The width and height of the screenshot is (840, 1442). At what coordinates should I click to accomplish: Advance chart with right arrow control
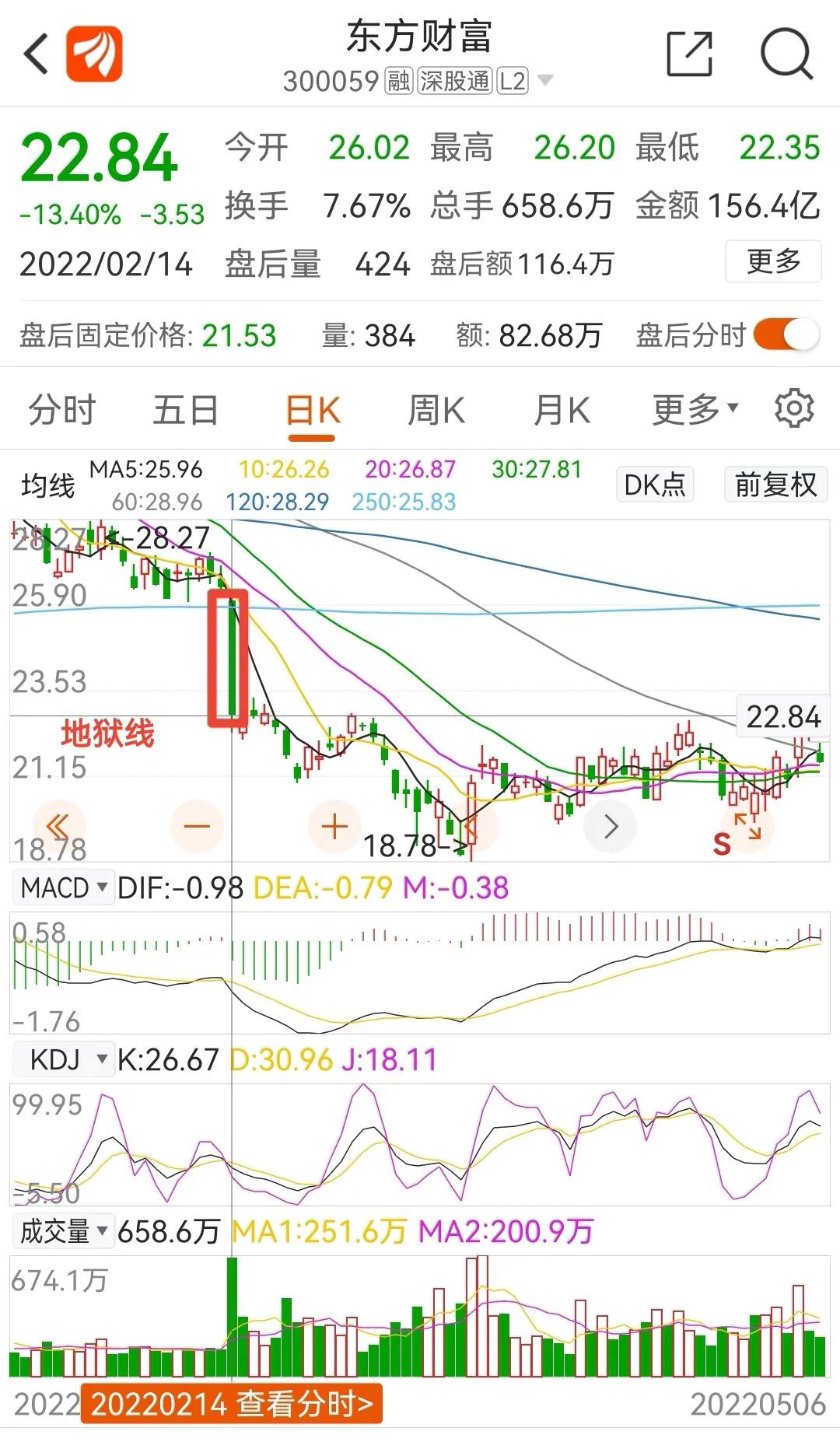pos(611,827)
